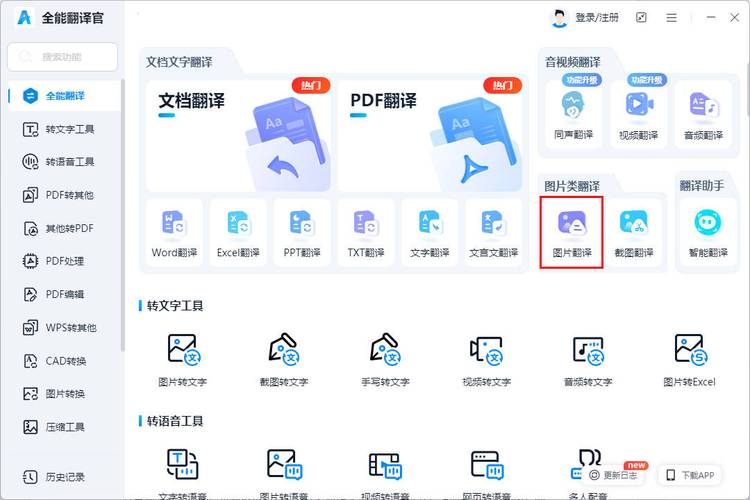Launch Excel翻译 tool
This screenshot has width=750, height=500.
click(x=238, y=232)
